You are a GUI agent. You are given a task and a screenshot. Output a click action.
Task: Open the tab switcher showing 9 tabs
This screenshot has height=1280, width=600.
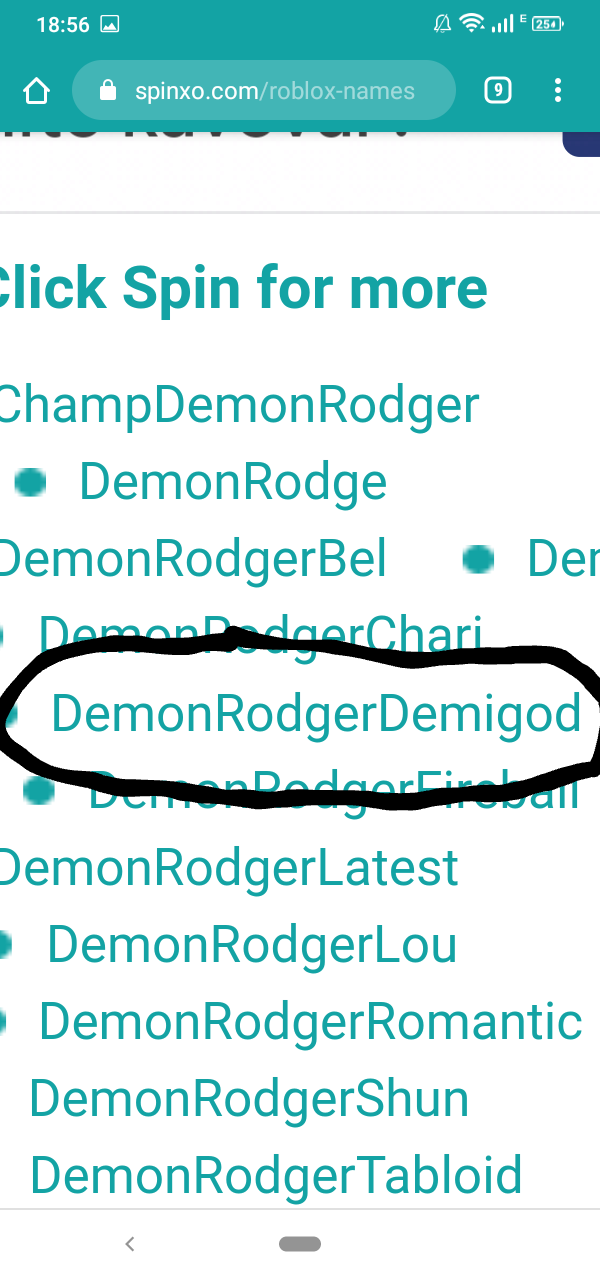click(x=498, y=91)
